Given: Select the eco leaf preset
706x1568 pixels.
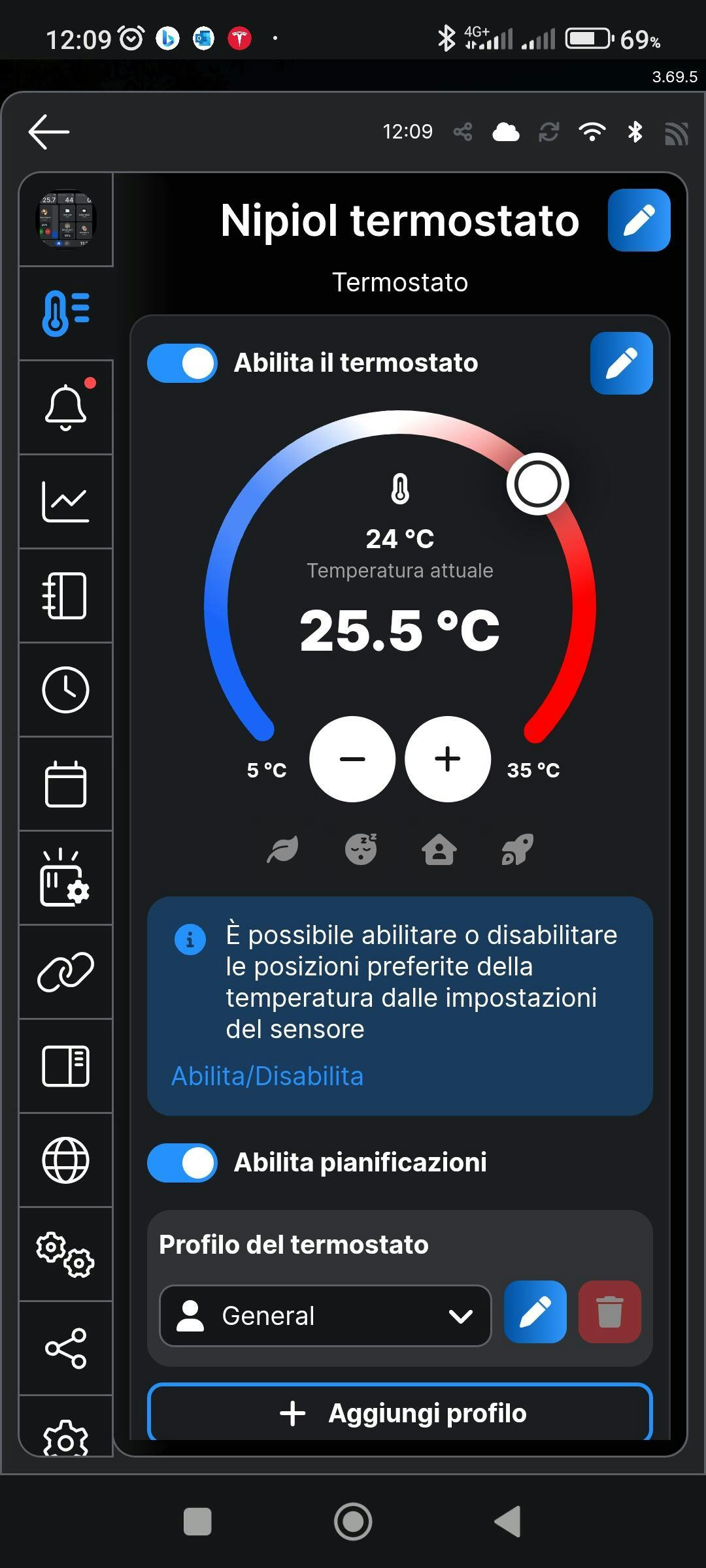Looking at the screenshot, I should (282, 849).
